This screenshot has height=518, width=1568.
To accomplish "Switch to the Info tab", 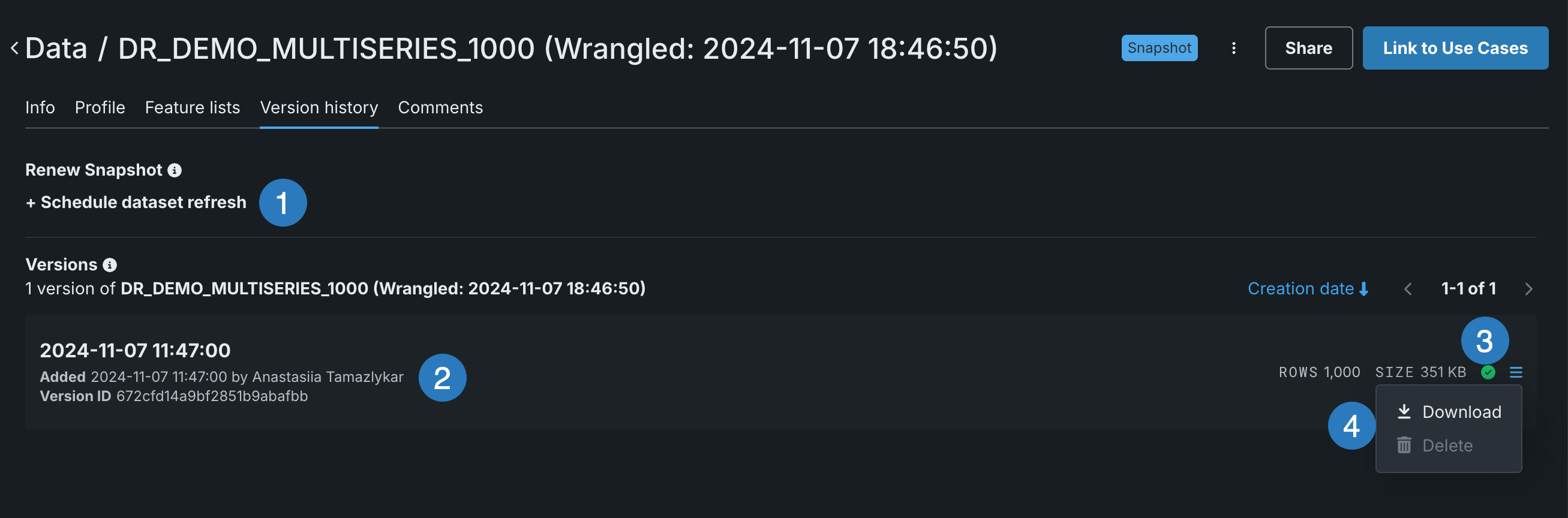I will [x=40, y=108].
